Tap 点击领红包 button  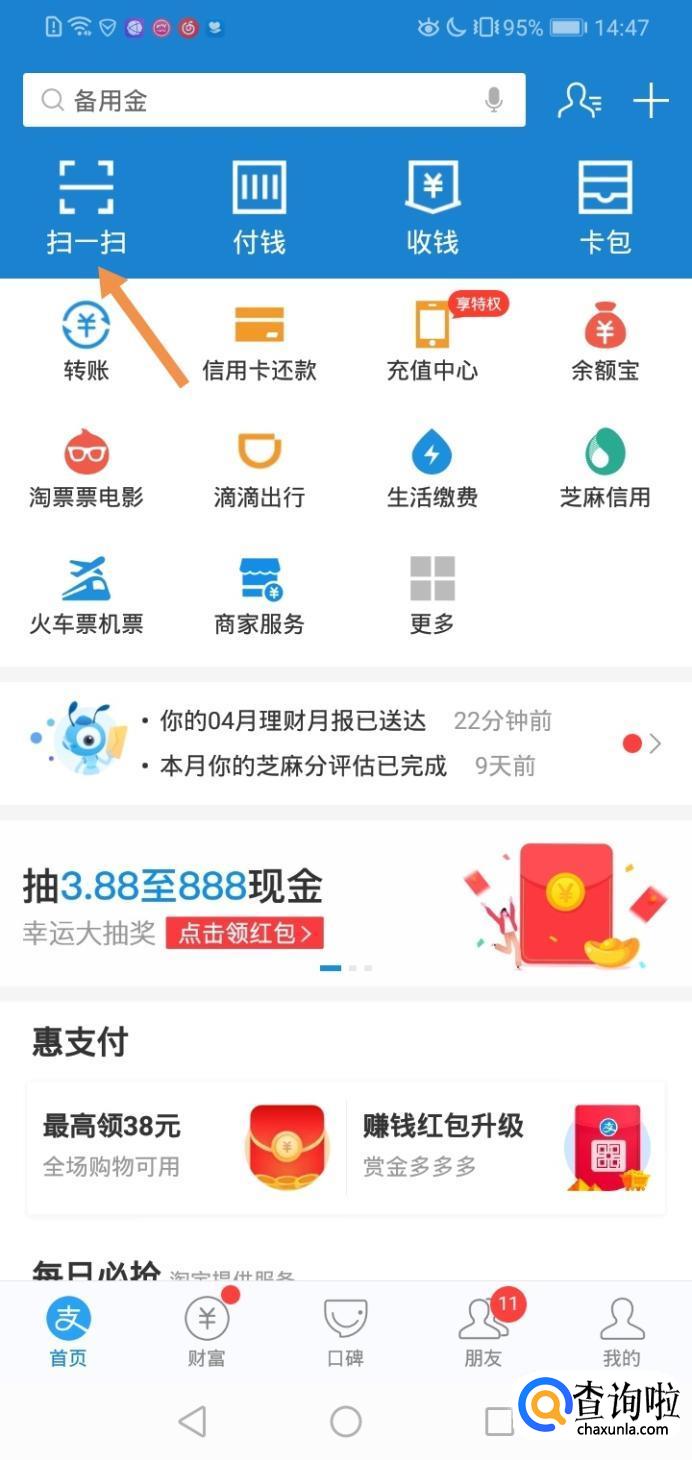[245, 933]
